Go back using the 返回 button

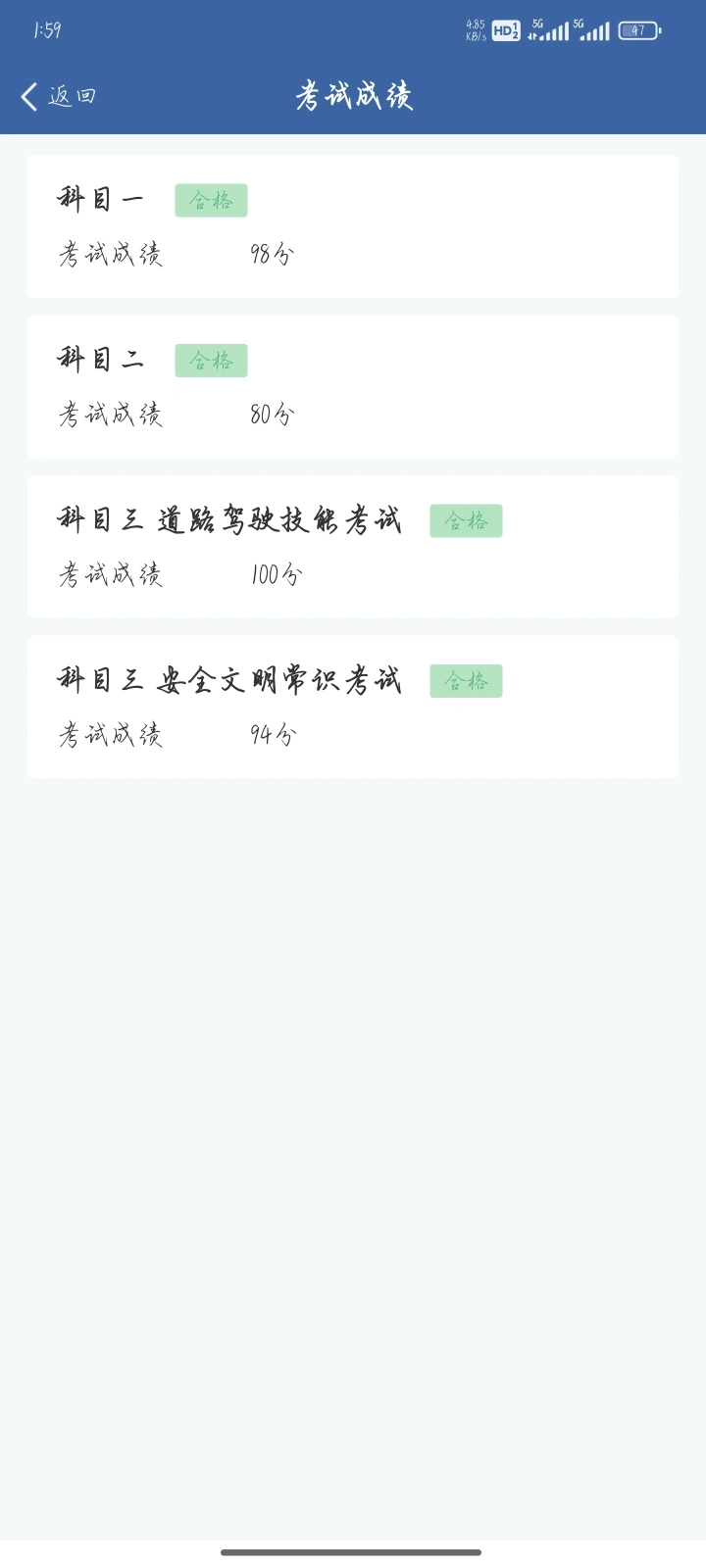[58, 96]
